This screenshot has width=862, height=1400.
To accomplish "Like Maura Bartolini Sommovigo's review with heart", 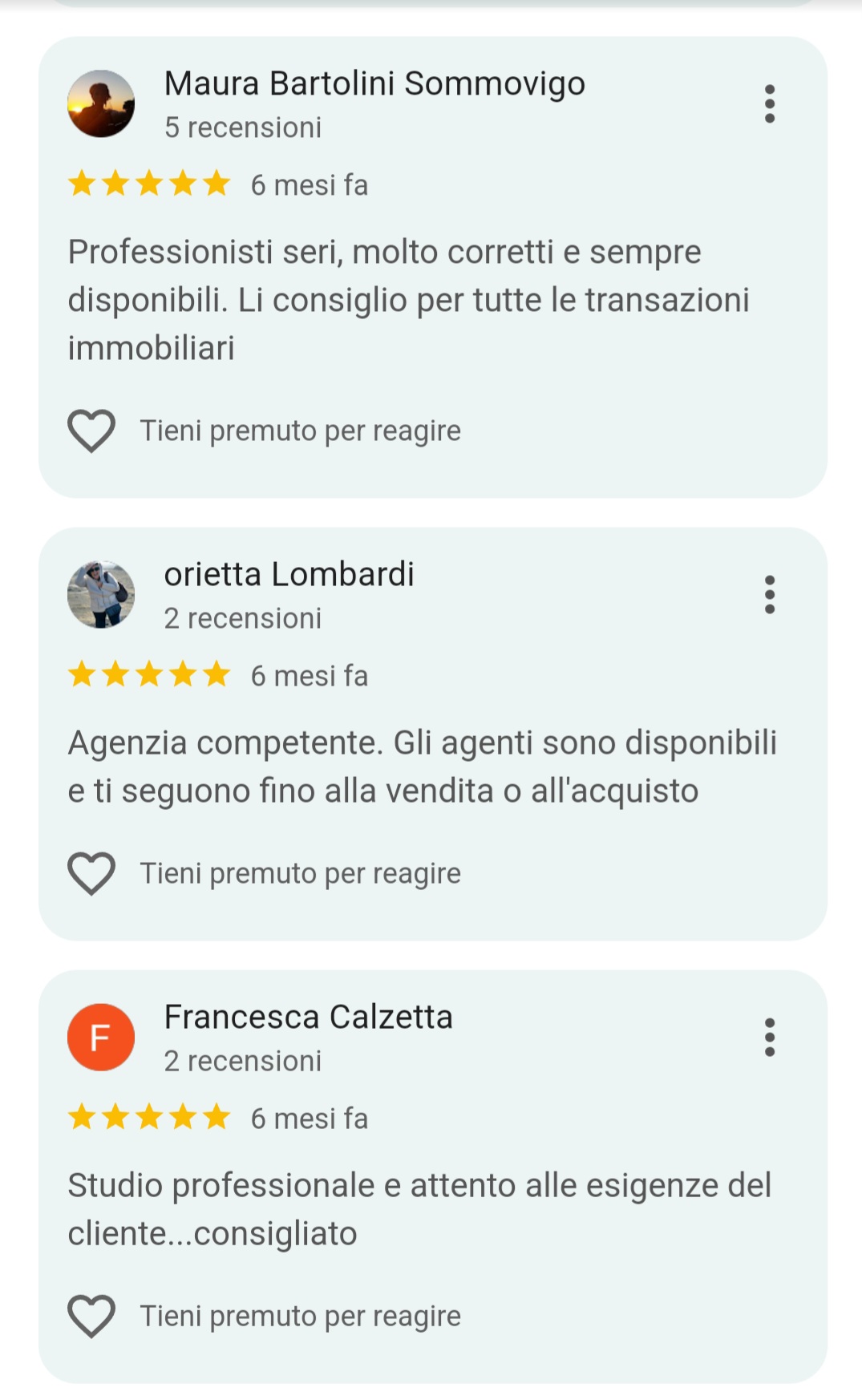I will pyautogui.click(x=91, y=431).
